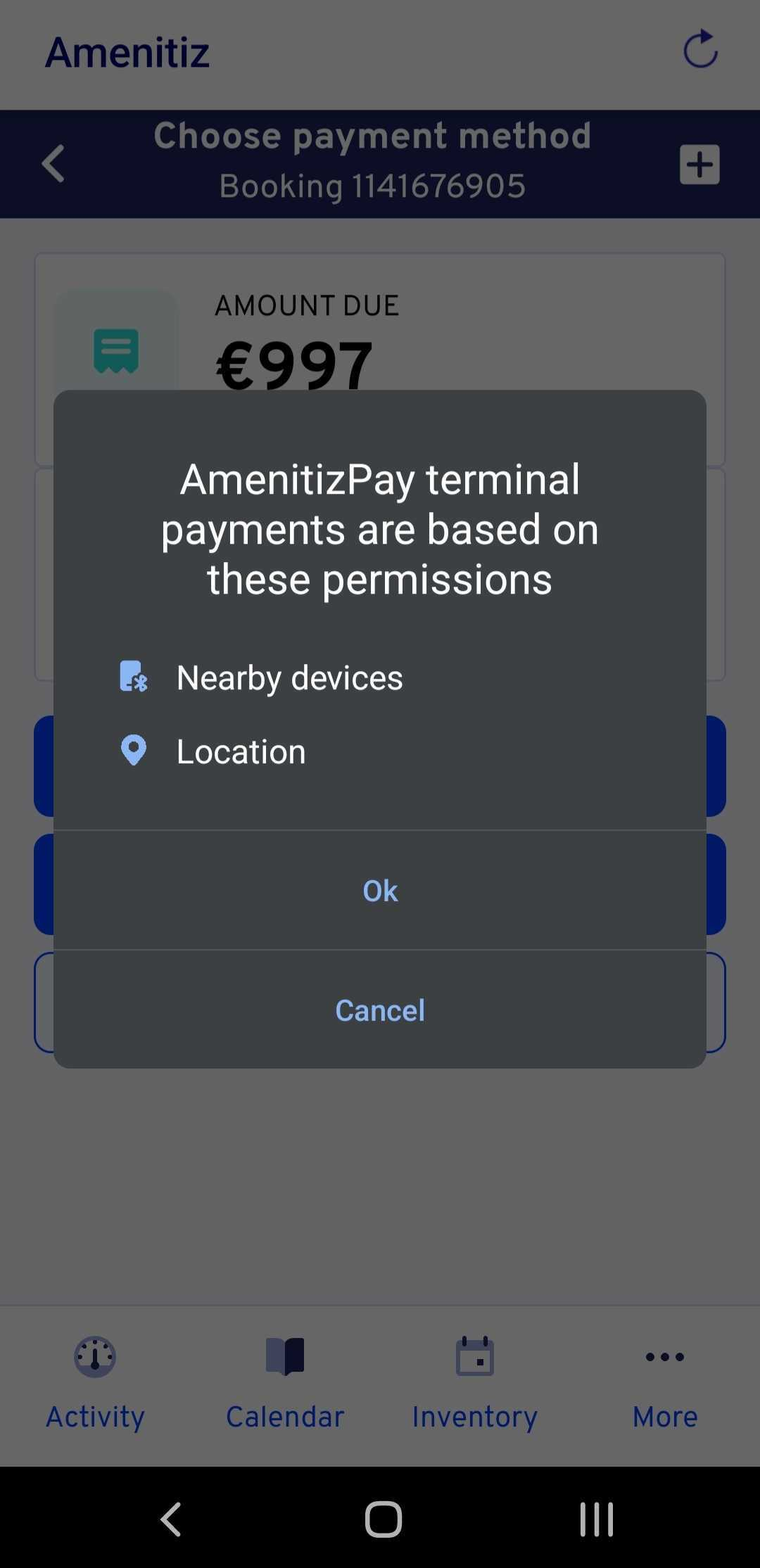Open the recent apps view

(x=596, y=1519)
